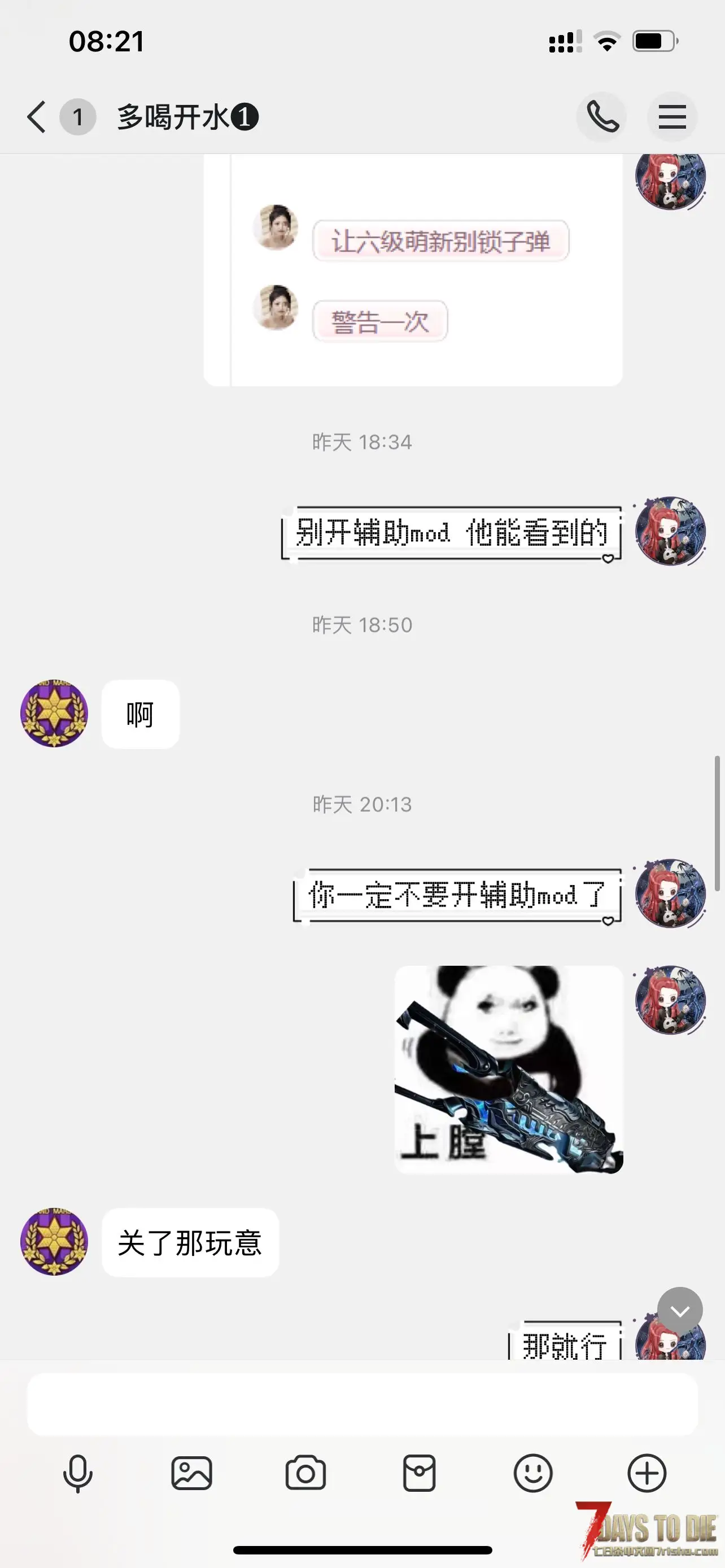Jump to latest message arrow button
The height and width of the screenshot is (1568, 725).
(680, 1310)
